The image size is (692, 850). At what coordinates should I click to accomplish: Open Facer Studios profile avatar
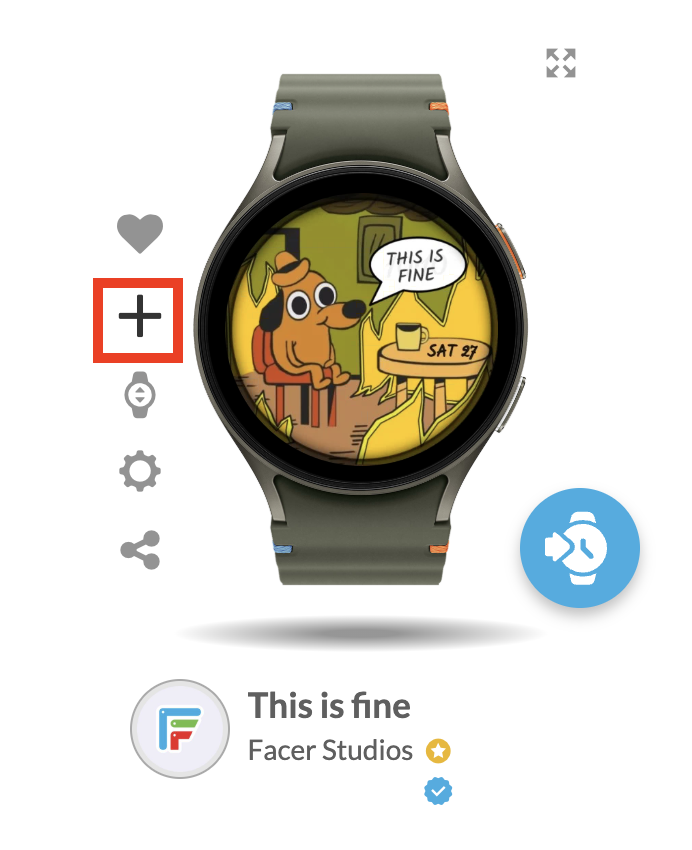(x=179, y=728)
